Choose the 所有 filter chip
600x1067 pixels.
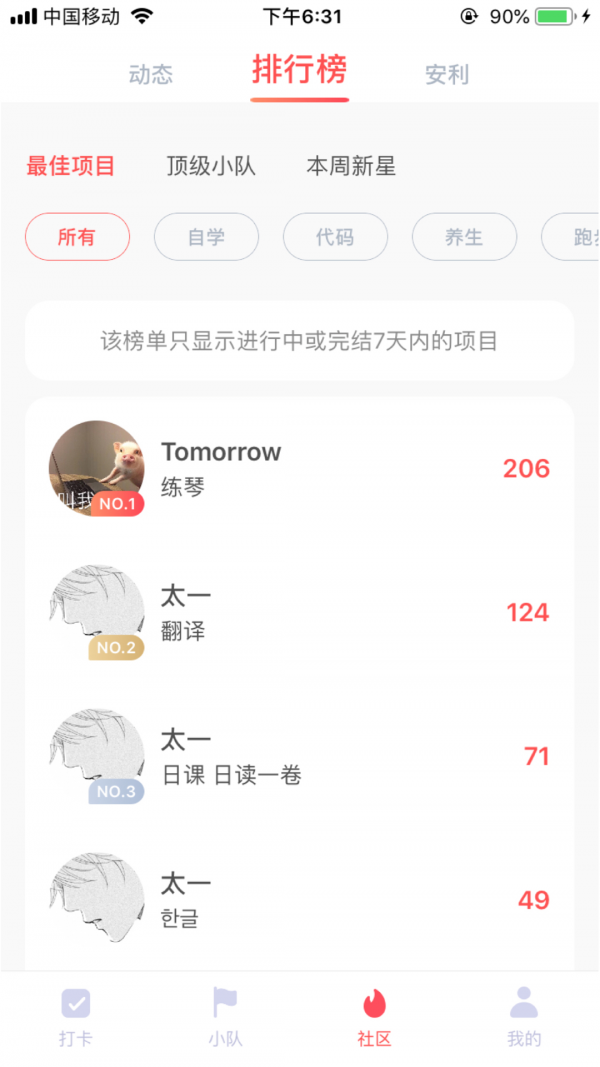77,237
